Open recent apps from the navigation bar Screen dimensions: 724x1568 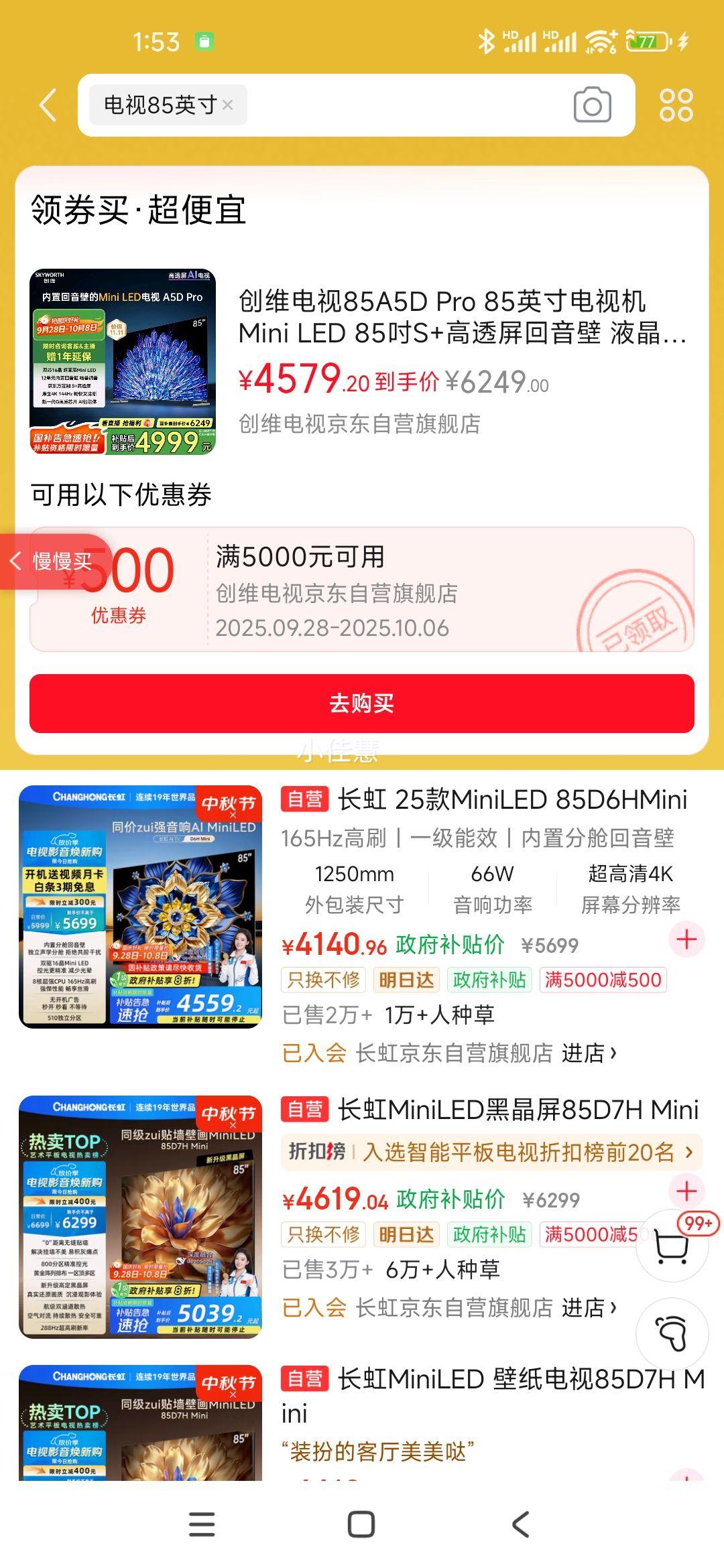(x=202, y=1525)
